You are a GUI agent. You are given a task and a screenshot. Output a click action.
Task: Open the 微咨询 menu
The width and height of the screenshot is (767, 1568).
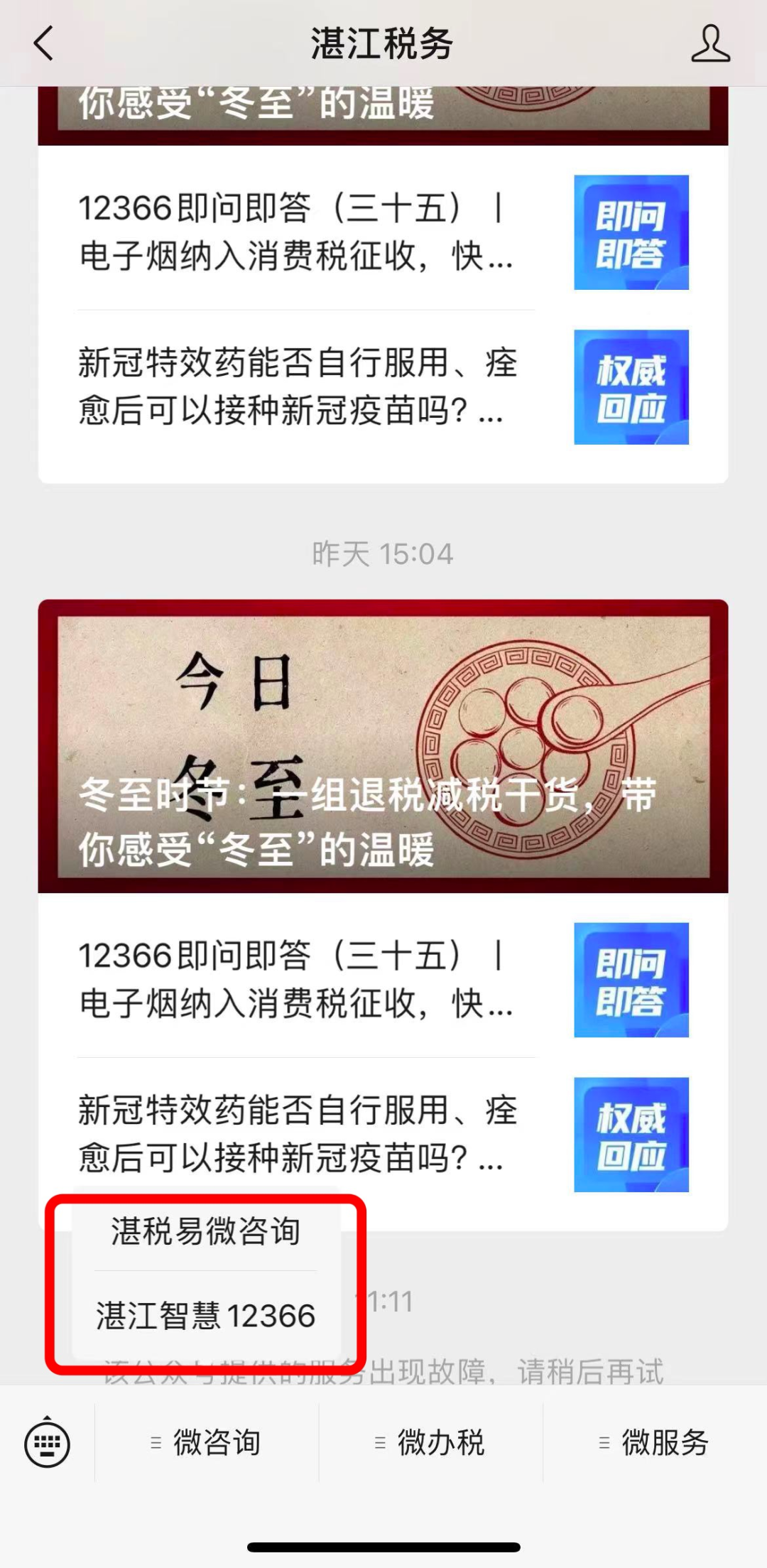pyautogui.click(x=207, y=1443)
